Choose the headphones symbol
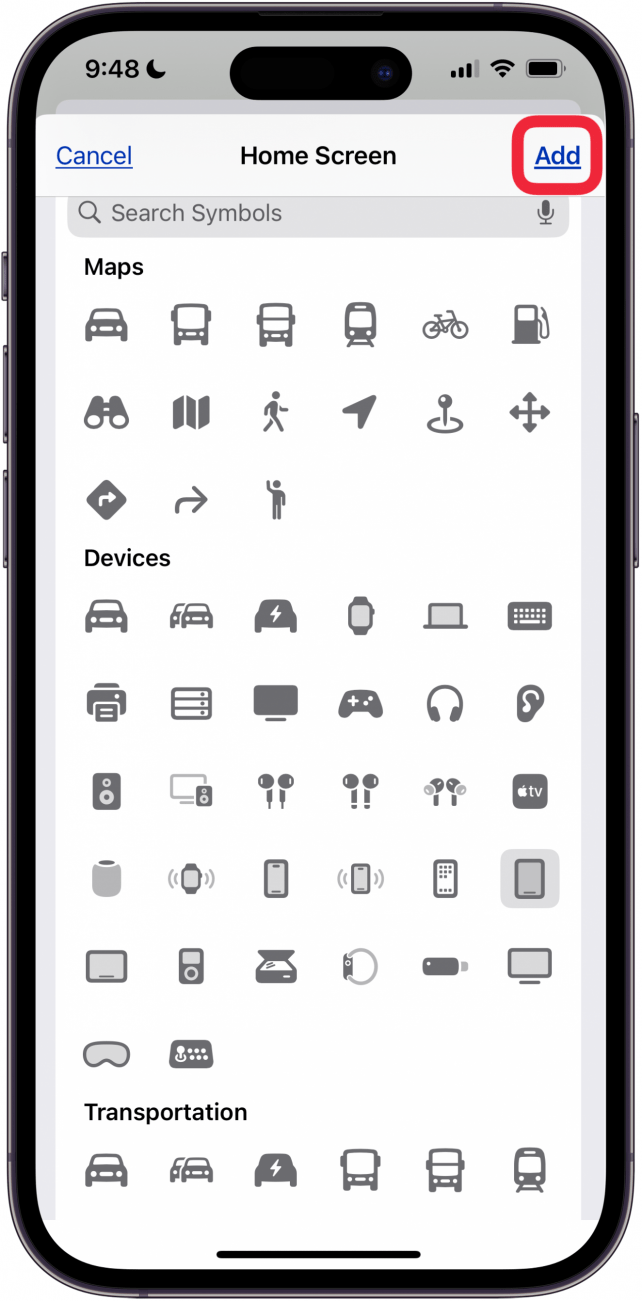 445,703
